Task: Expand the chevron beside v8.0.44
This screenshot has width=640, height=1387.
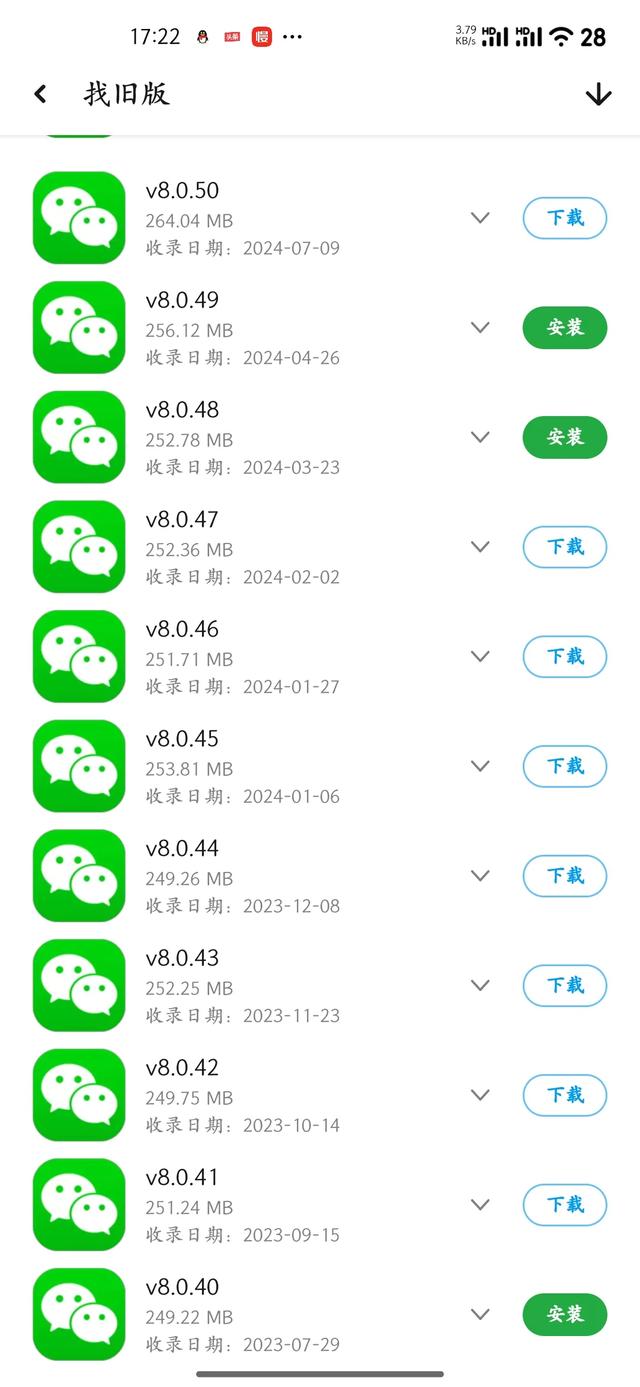Action: (x=480, y=876)
